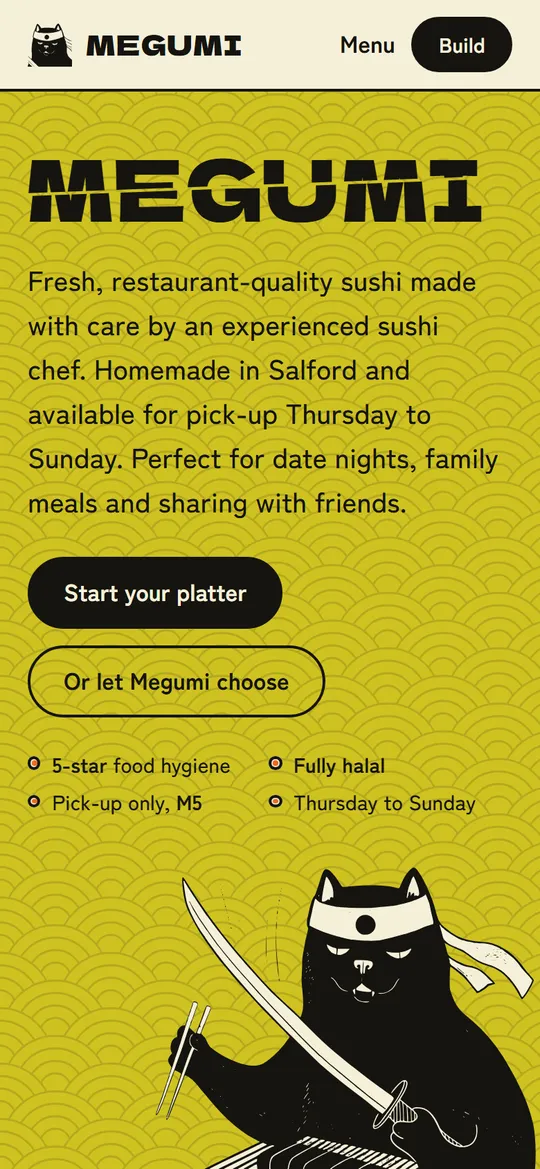Tap Start your platter
This screenshot has height=1169, width=540.
coord(155,593)
